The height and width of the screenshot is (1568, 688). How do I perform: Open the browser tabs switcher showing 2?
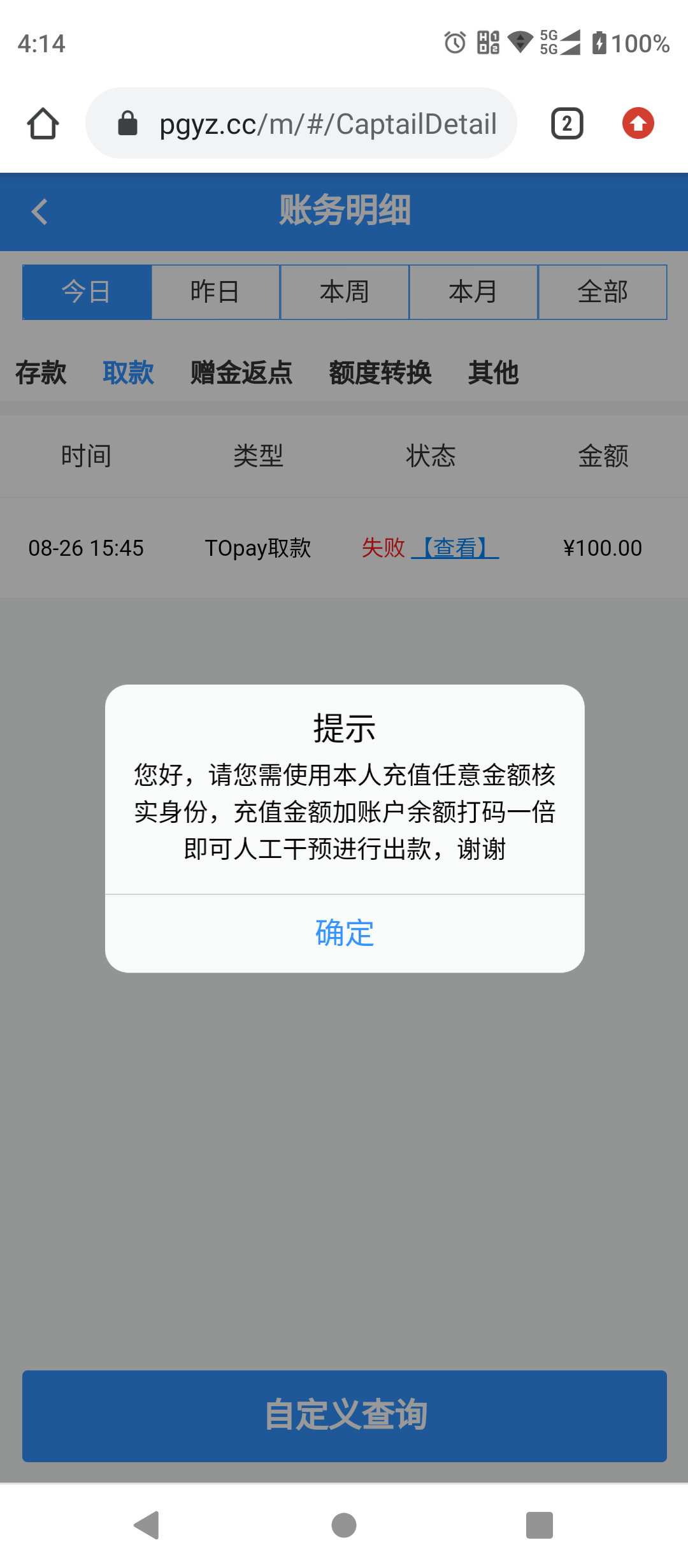click(x=566, y=123)
